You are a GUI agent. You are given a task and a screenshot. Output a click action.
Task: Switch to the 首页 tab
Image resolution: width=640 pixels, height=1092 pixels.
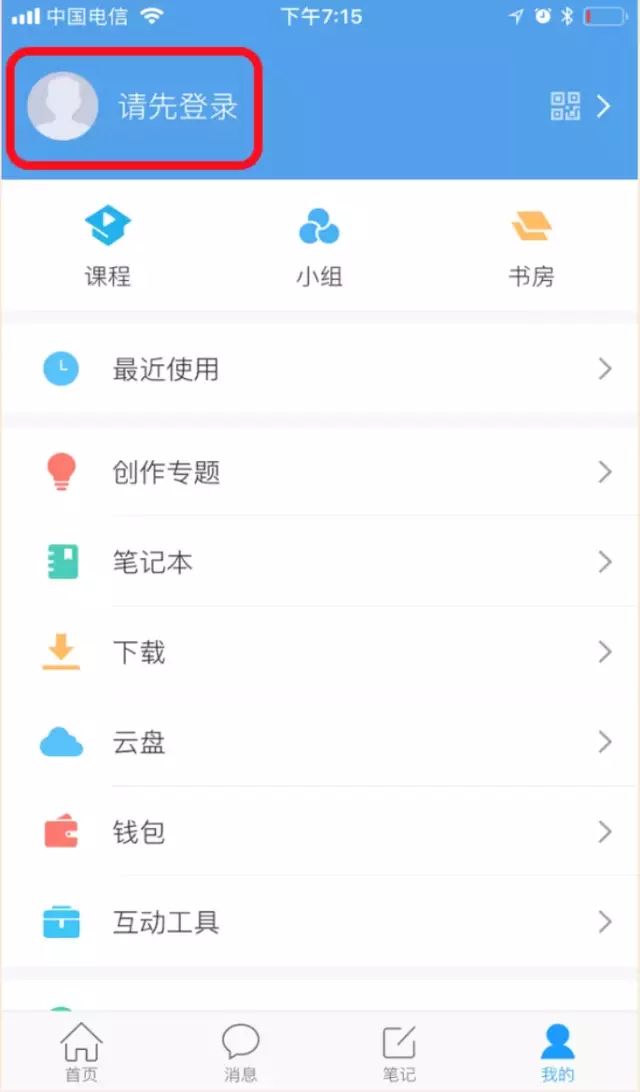[x=81, y=1052]
